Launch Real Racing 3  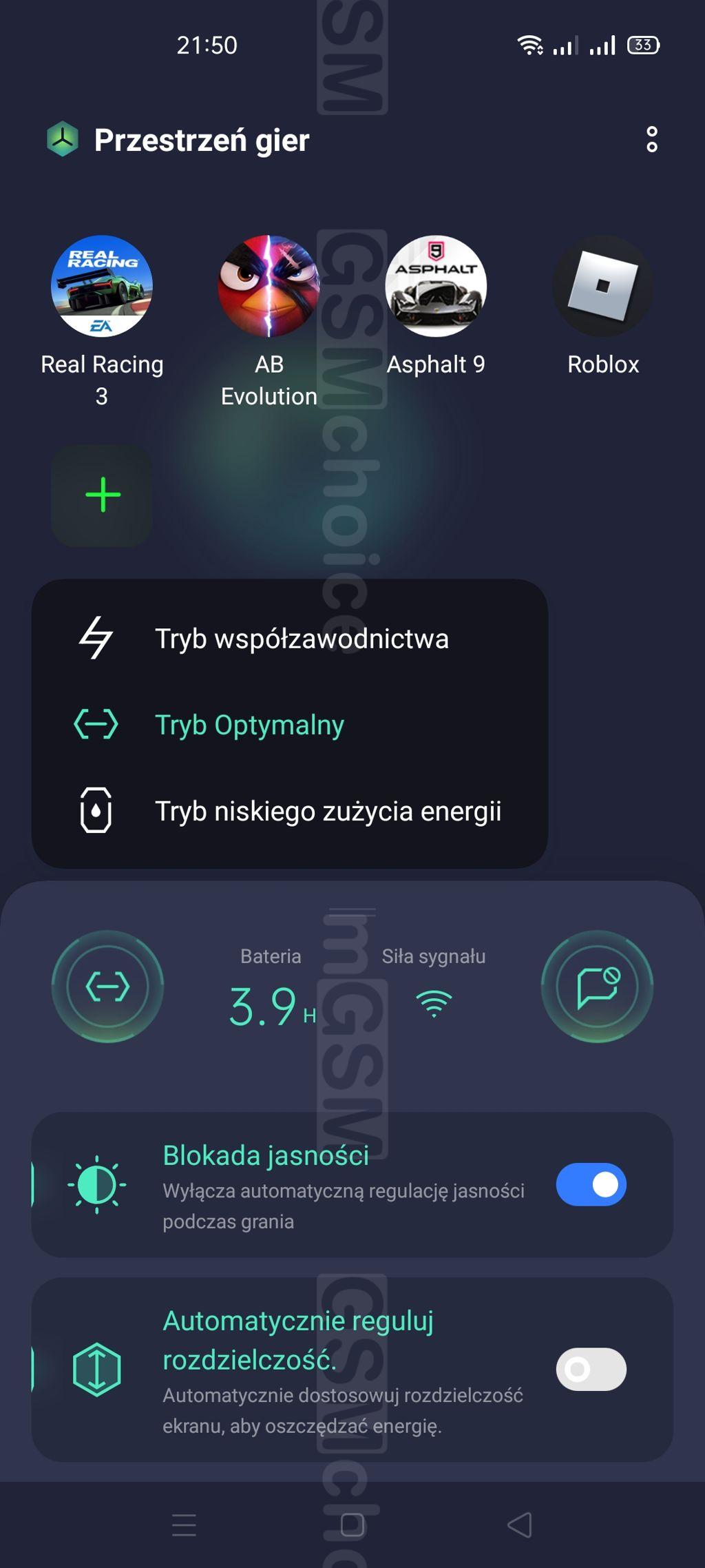point(102,286)
